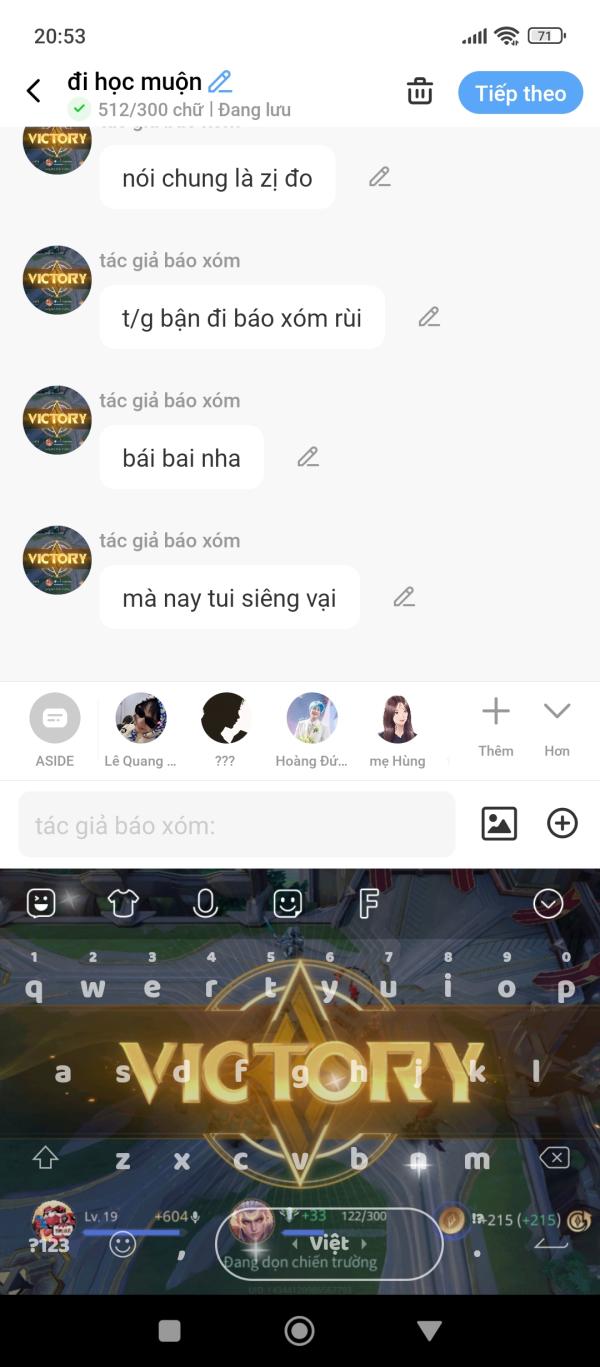600x1367 pixels.
Task: Focus the 'tác giả báo xóm:' message field
Action: (x=236, y=825)
